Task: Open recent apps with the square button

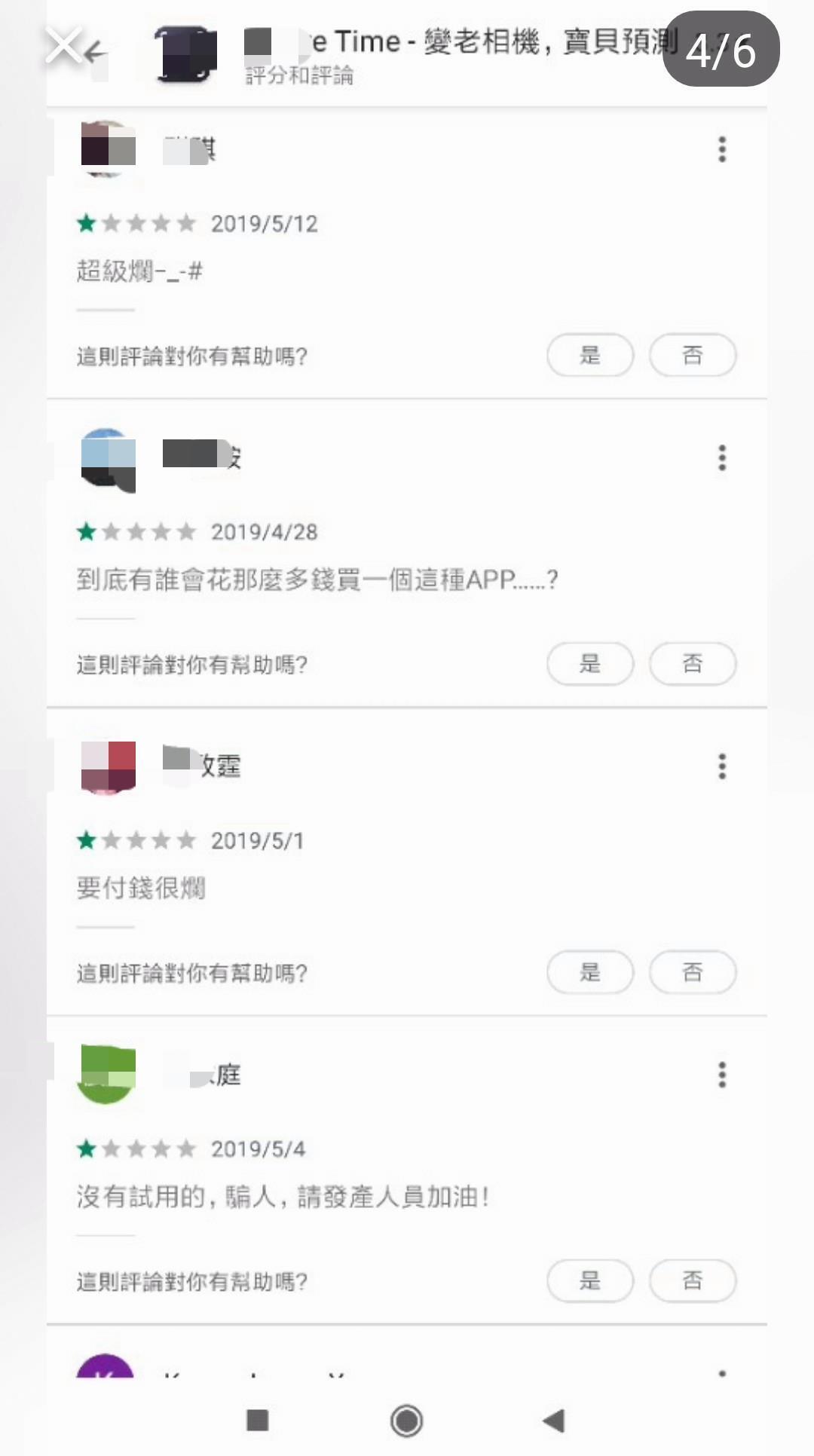Action: click(x=258, y=1421)
